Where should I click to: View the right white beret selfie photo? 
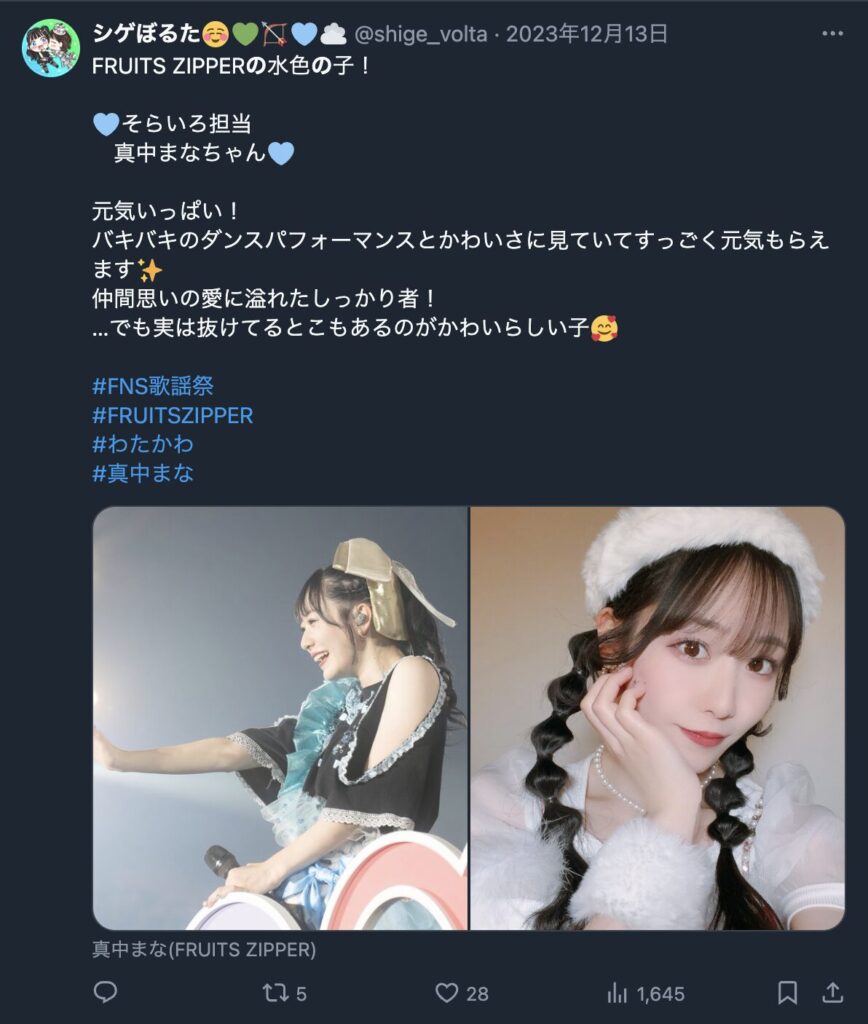coord(657,718)
